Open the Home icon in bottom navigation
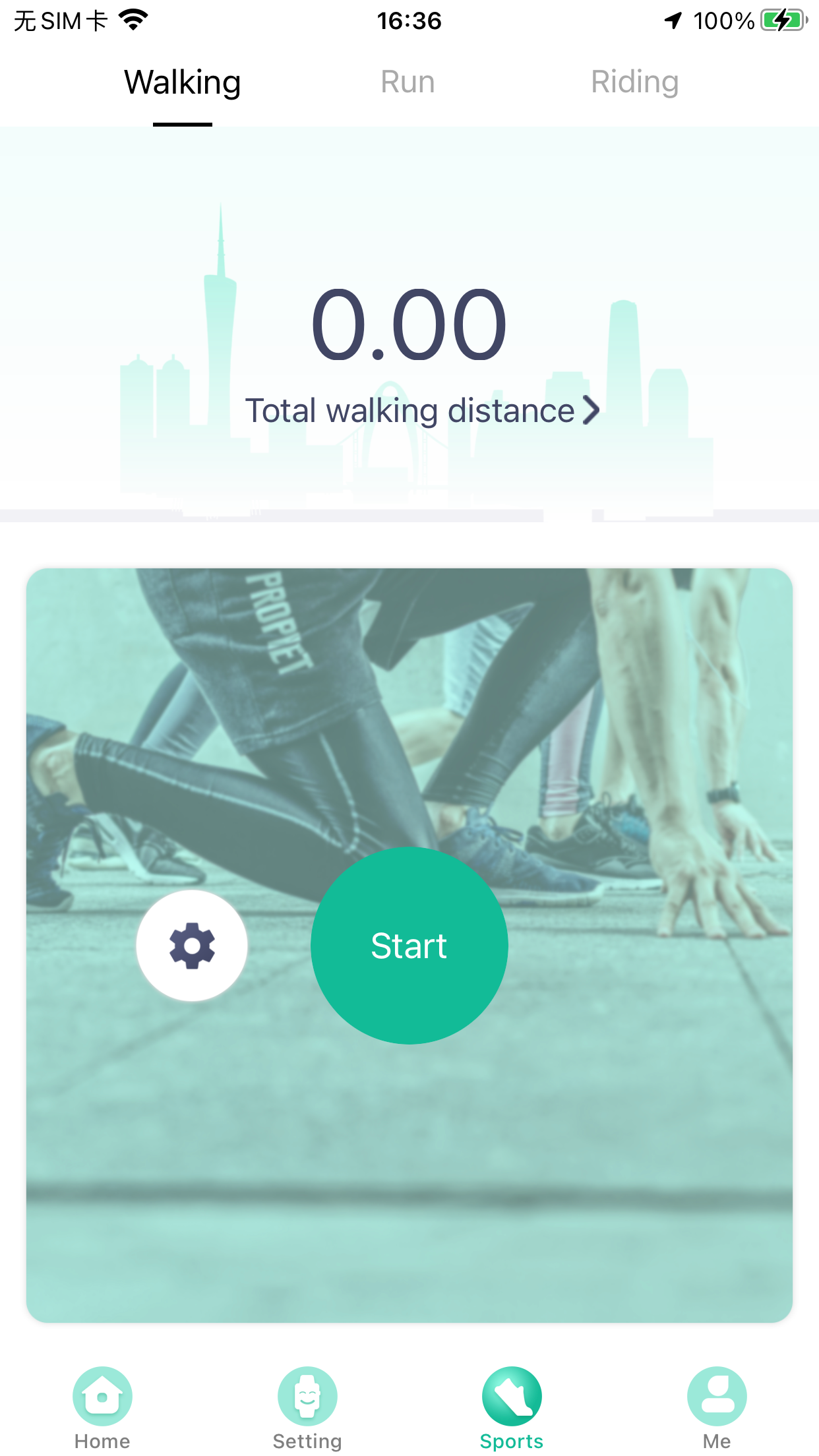 (x=102, y=1395)
